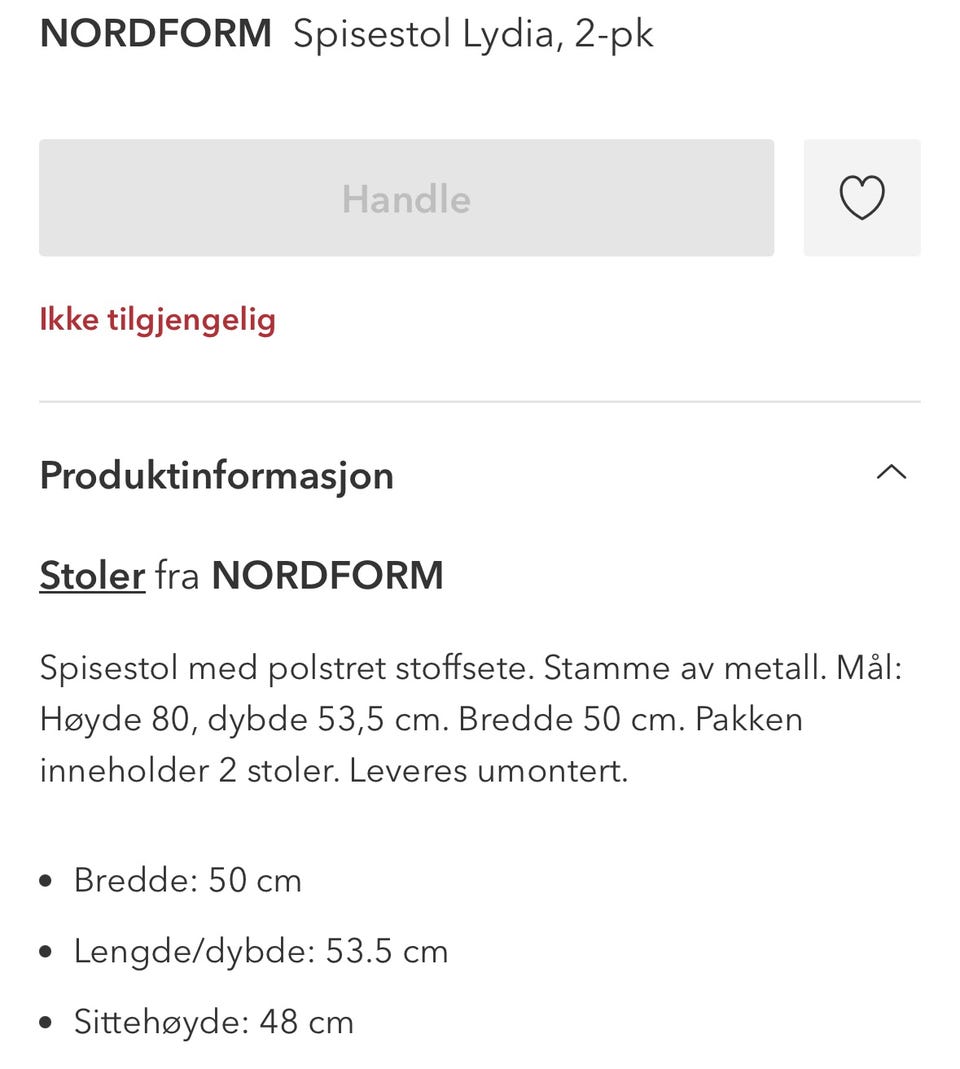Add Spisestol Lydia to favorites via heart icon

pyautogui.click(x=862, y=198)
